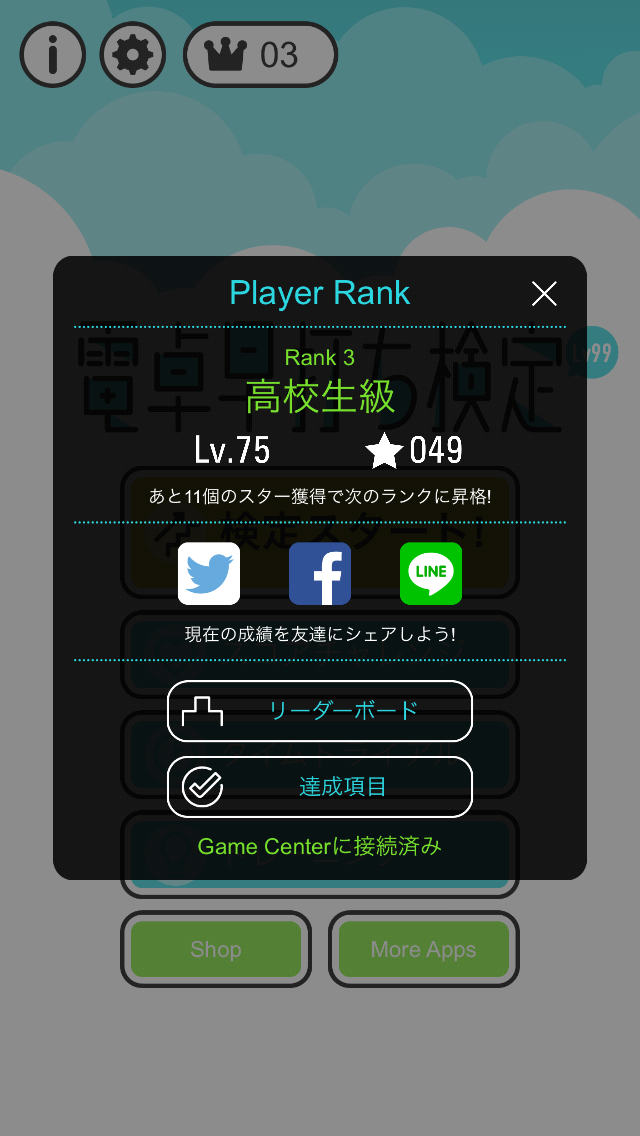Close the Player Rank dialog

pos(544,293)
